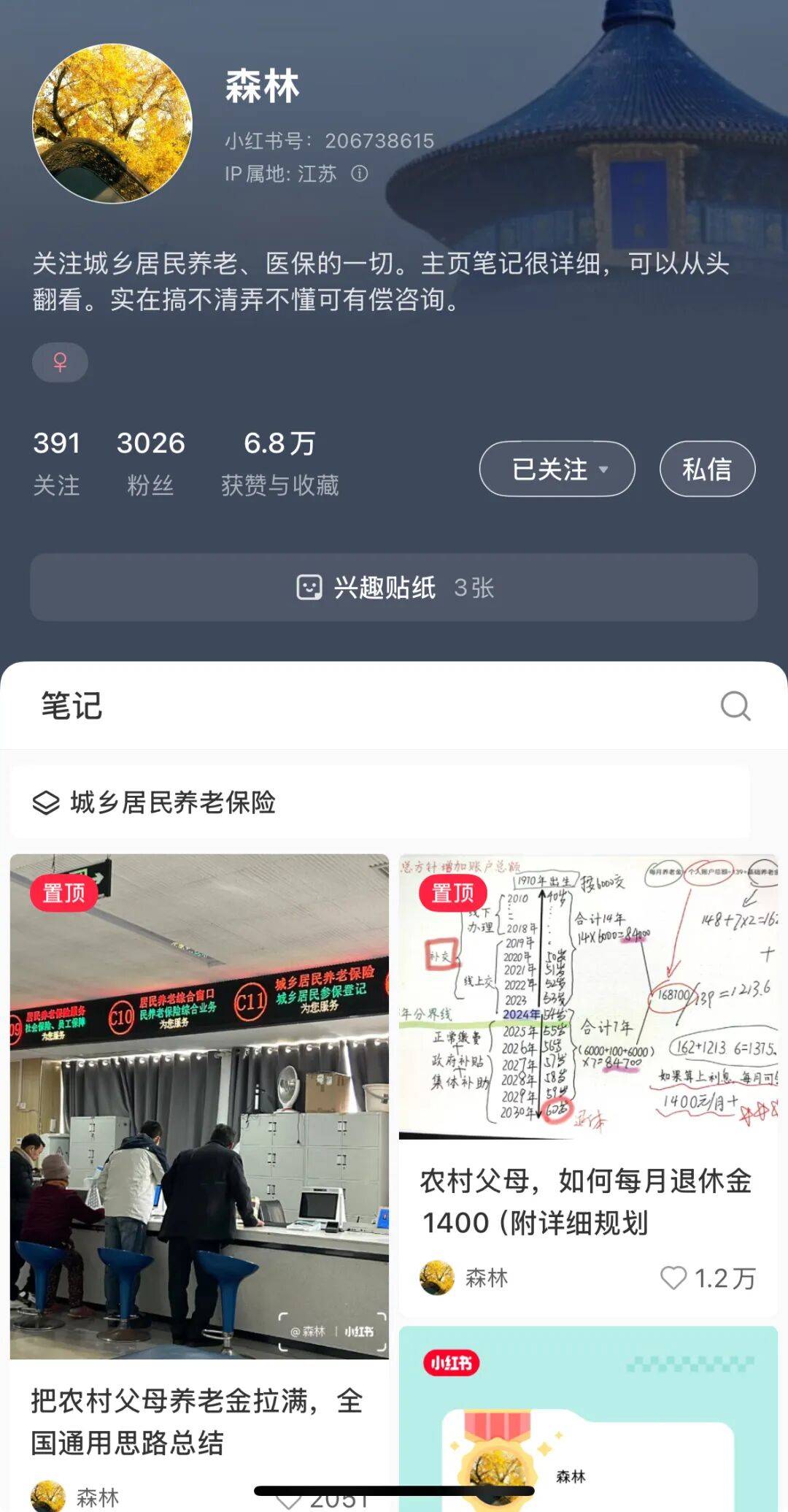
Task: Click the collection stack icon next to 城乡居民养老保险
Action: coord(47,803)
